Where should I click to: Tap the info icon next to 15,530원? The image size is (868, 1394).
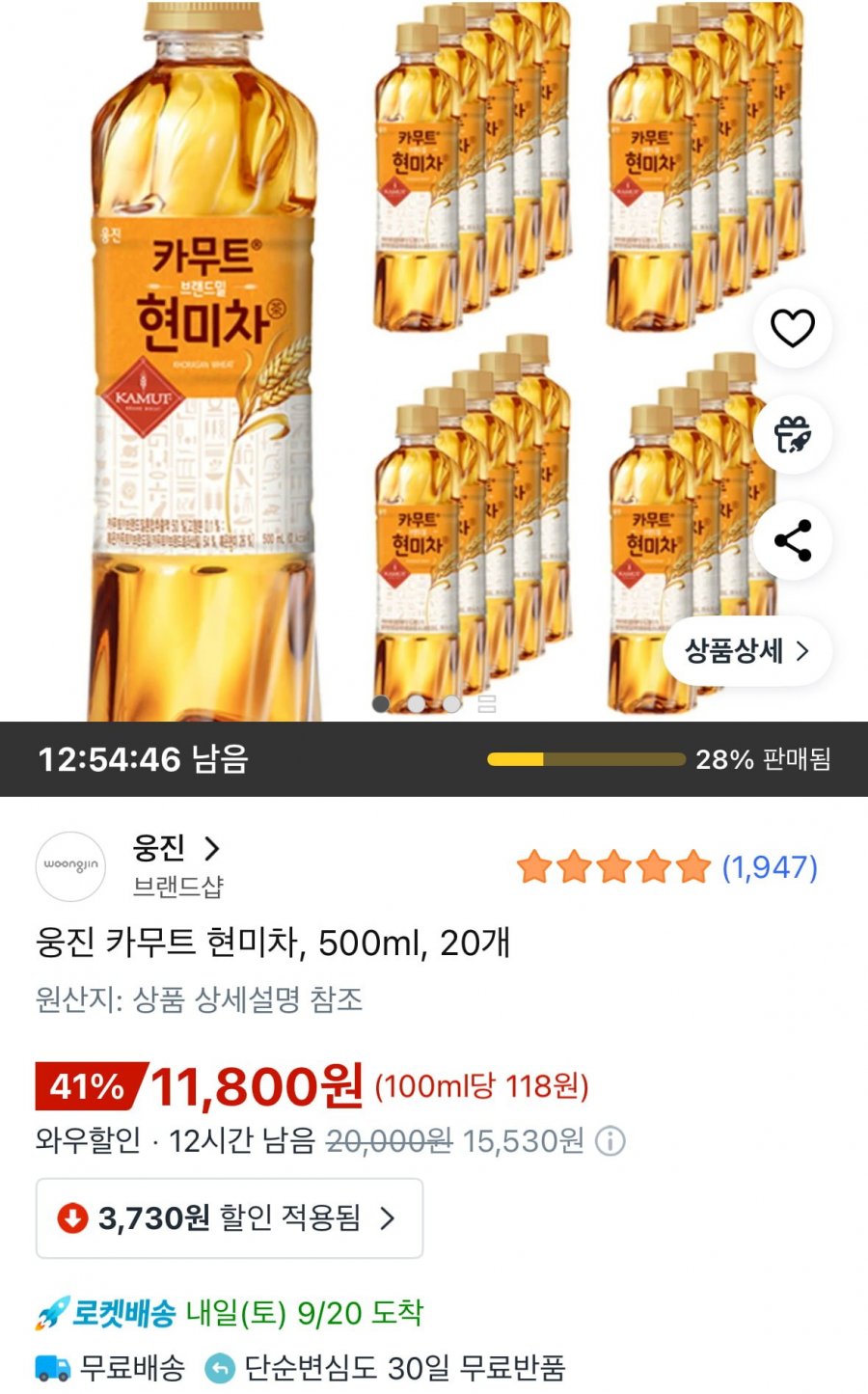(x=610, y=1142)
